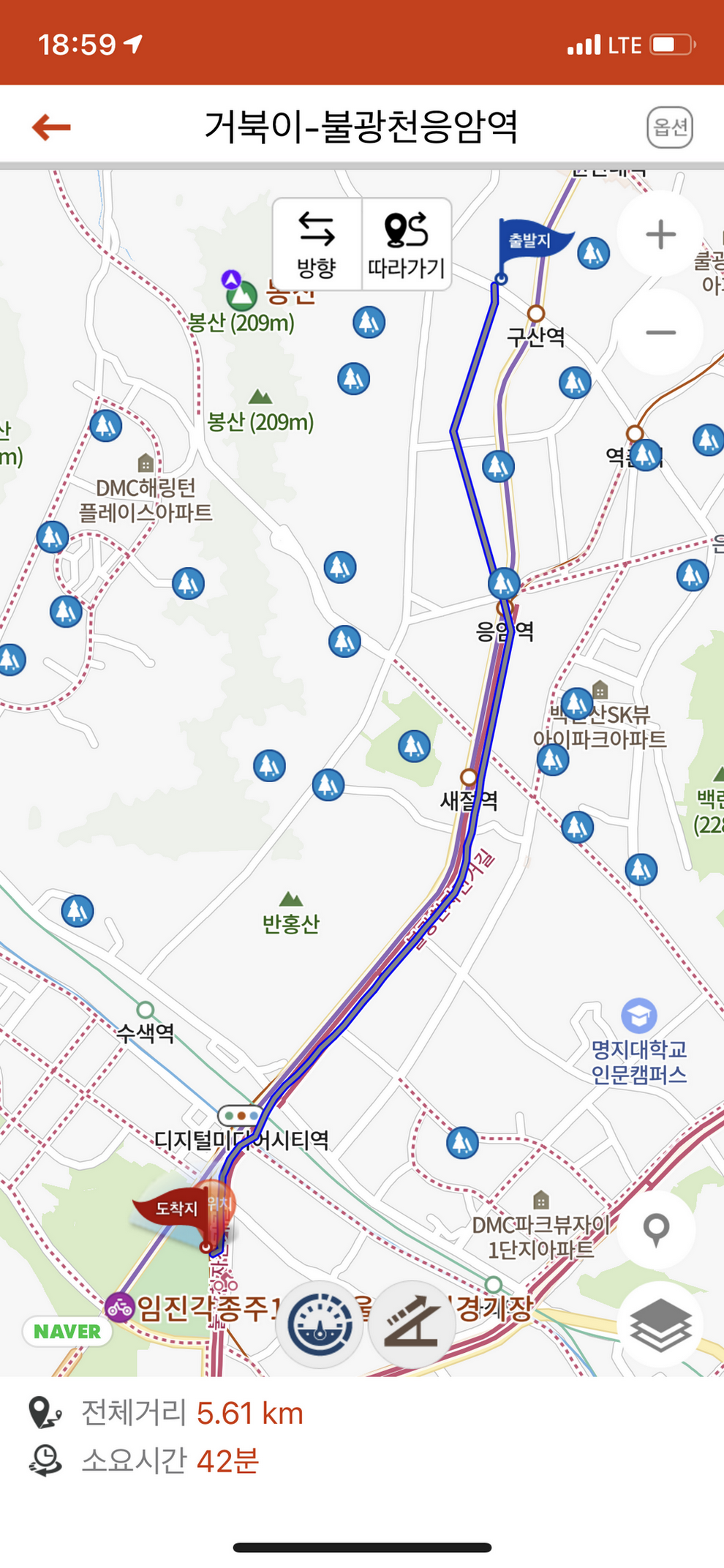Image resolution: width=724 pixels, height=1568 pixels.
Task: Center map on my current location
Action: pyautogui.click(x=656, y=1228)
